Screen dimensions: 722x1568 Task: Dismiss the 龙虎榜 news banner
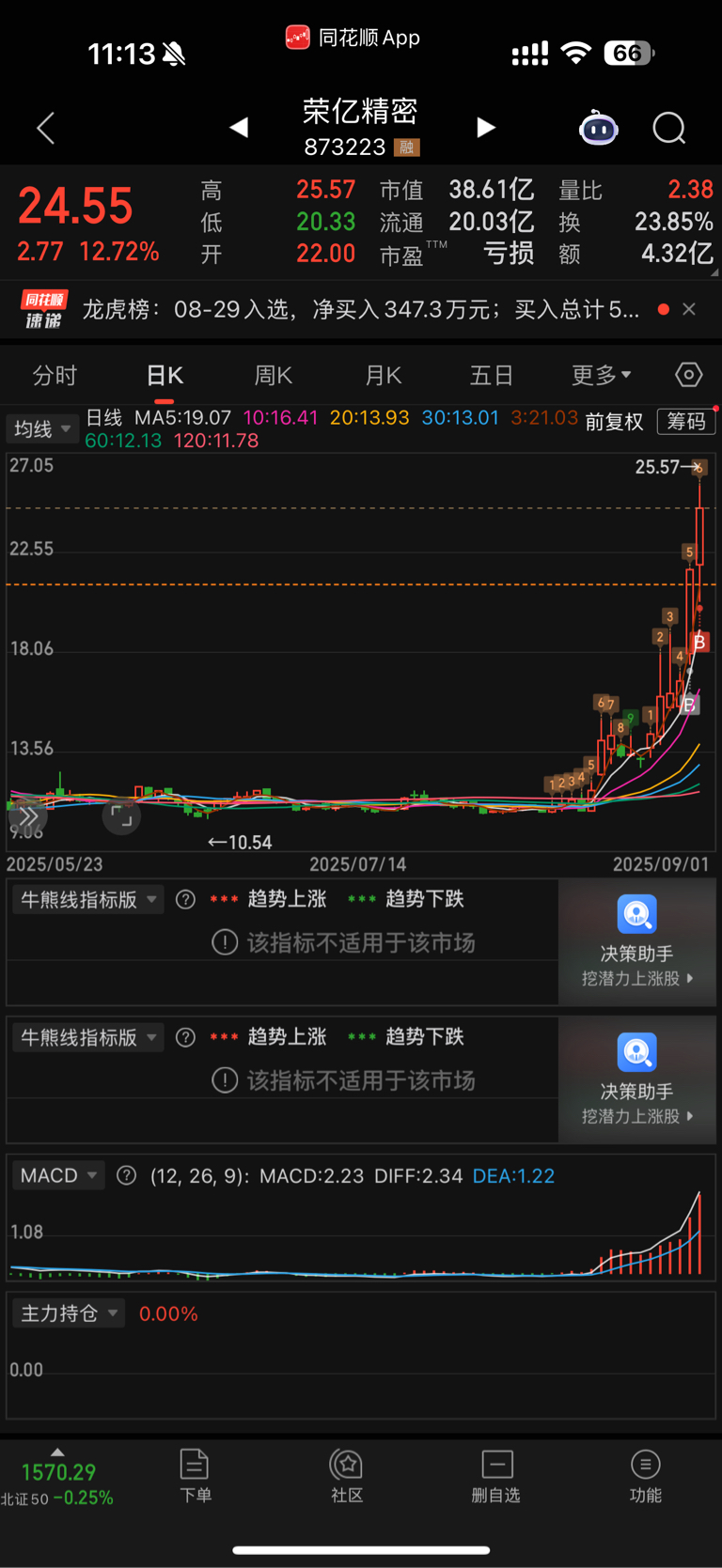(x=689, y=309)
